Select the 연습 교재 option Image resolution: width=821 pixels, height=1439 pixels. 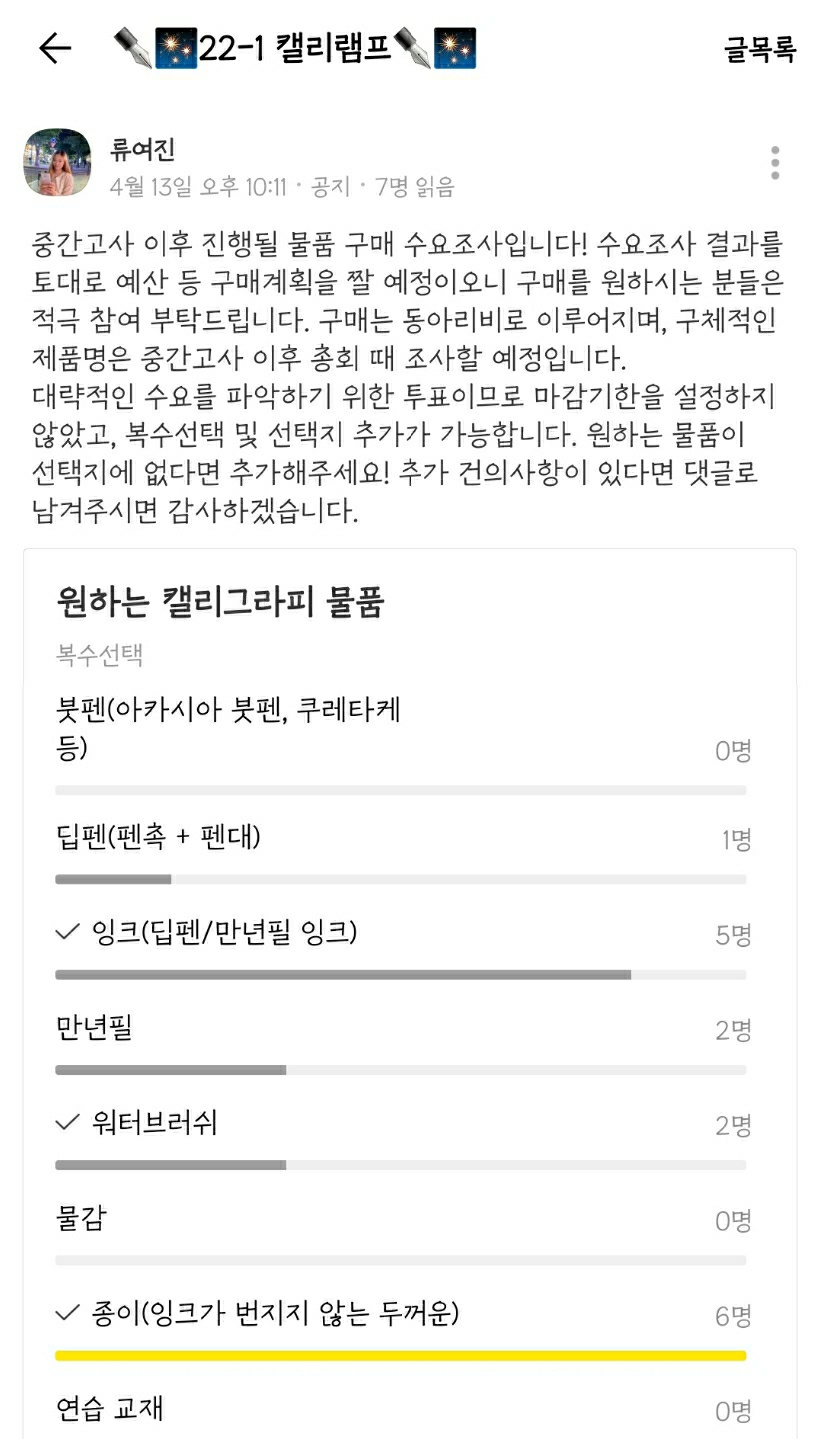(400, 1410)
